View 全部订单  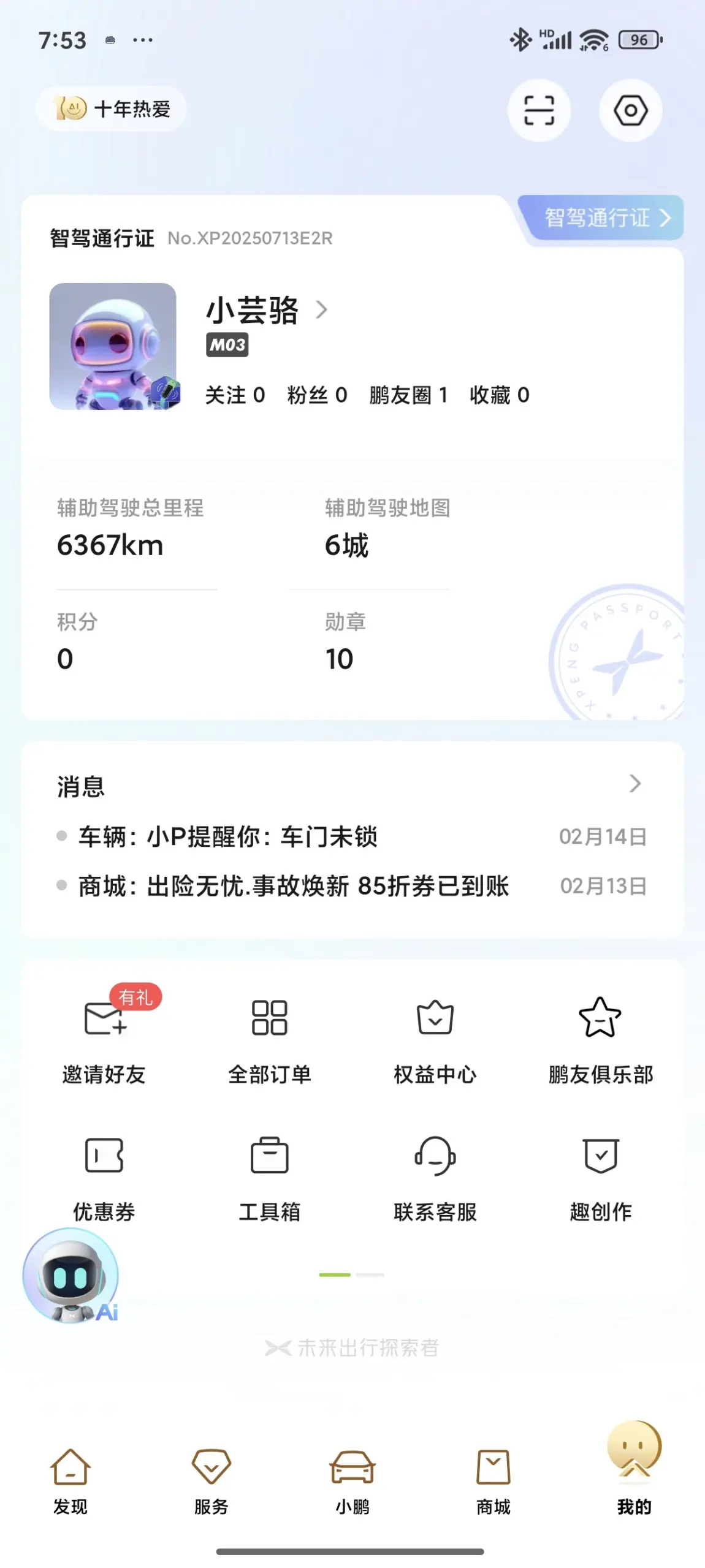[270, 1037]
